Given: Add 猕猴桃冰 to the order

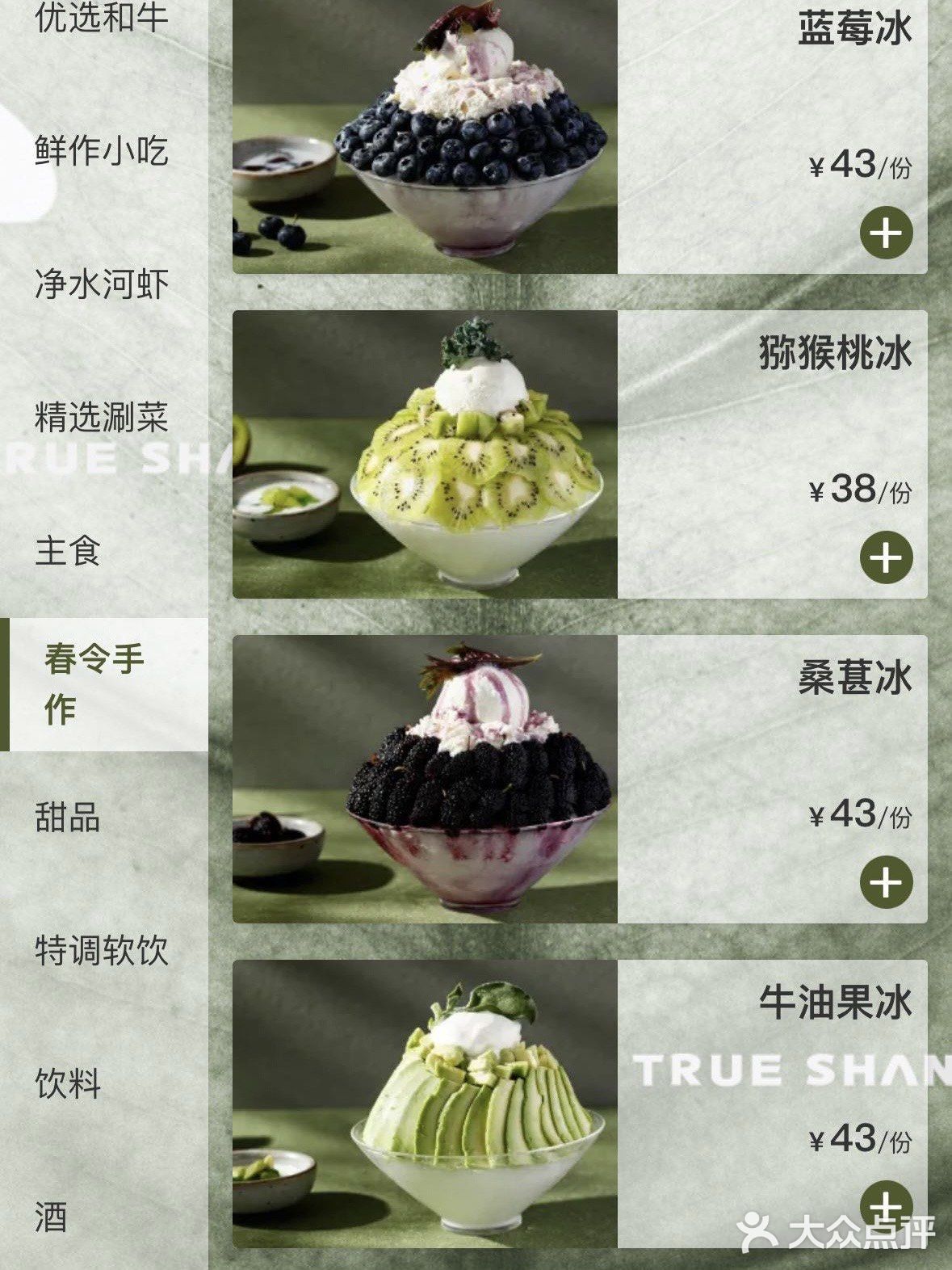Looking at the screenshot, I should pyautogui.click(x=886, y=557).
